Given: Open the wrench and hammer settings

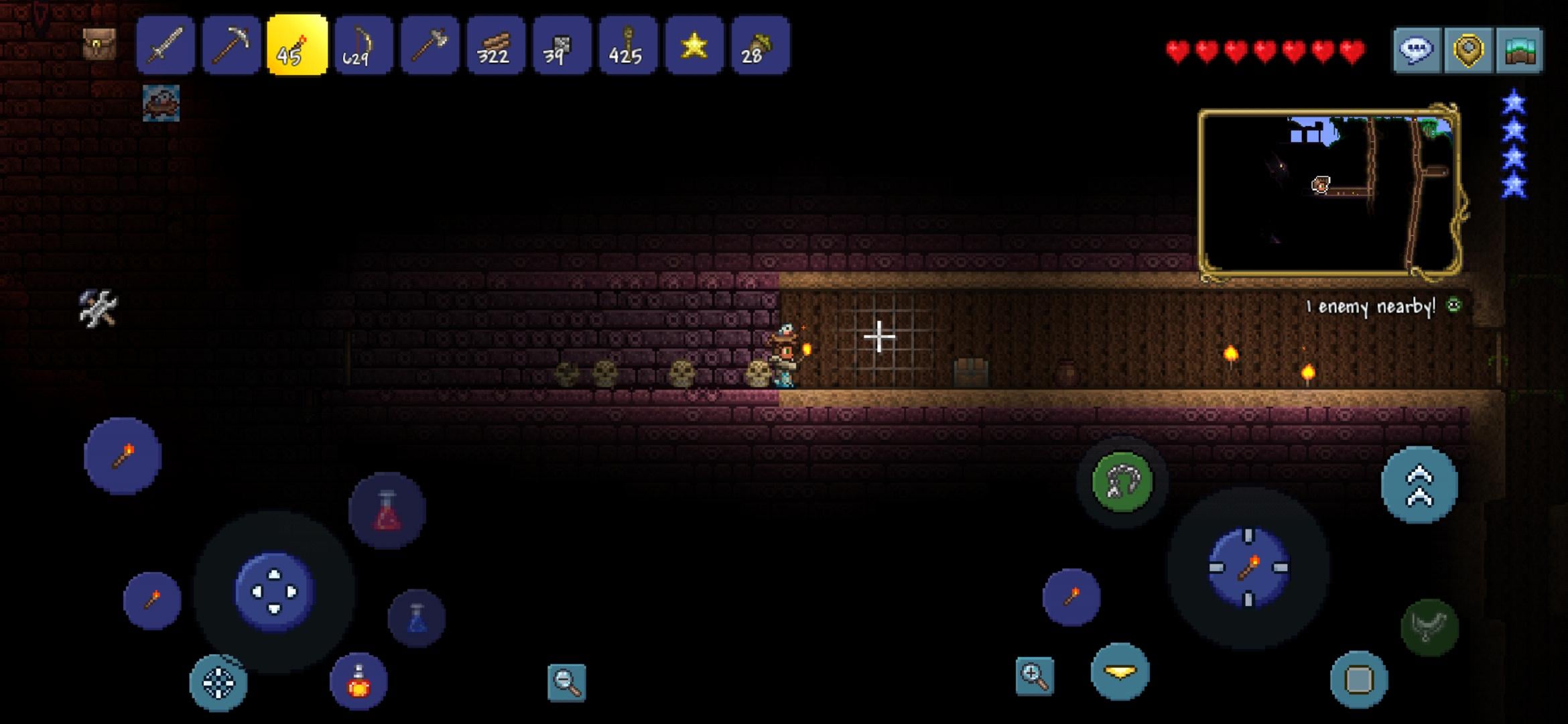Looking at the screenshot, I should pyautogui.click(x=98, y=308).
